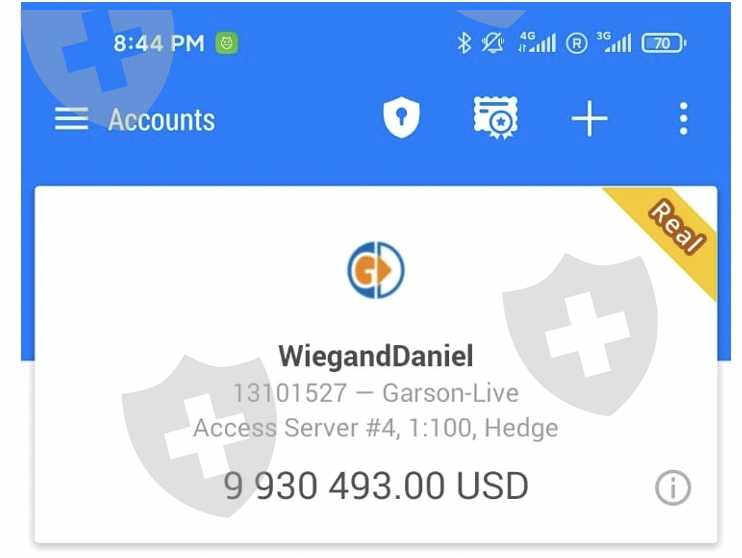Screen dimensions: 742x558
Task: Open the hamburger navigation drawer
Action: [x=71, y=118]
